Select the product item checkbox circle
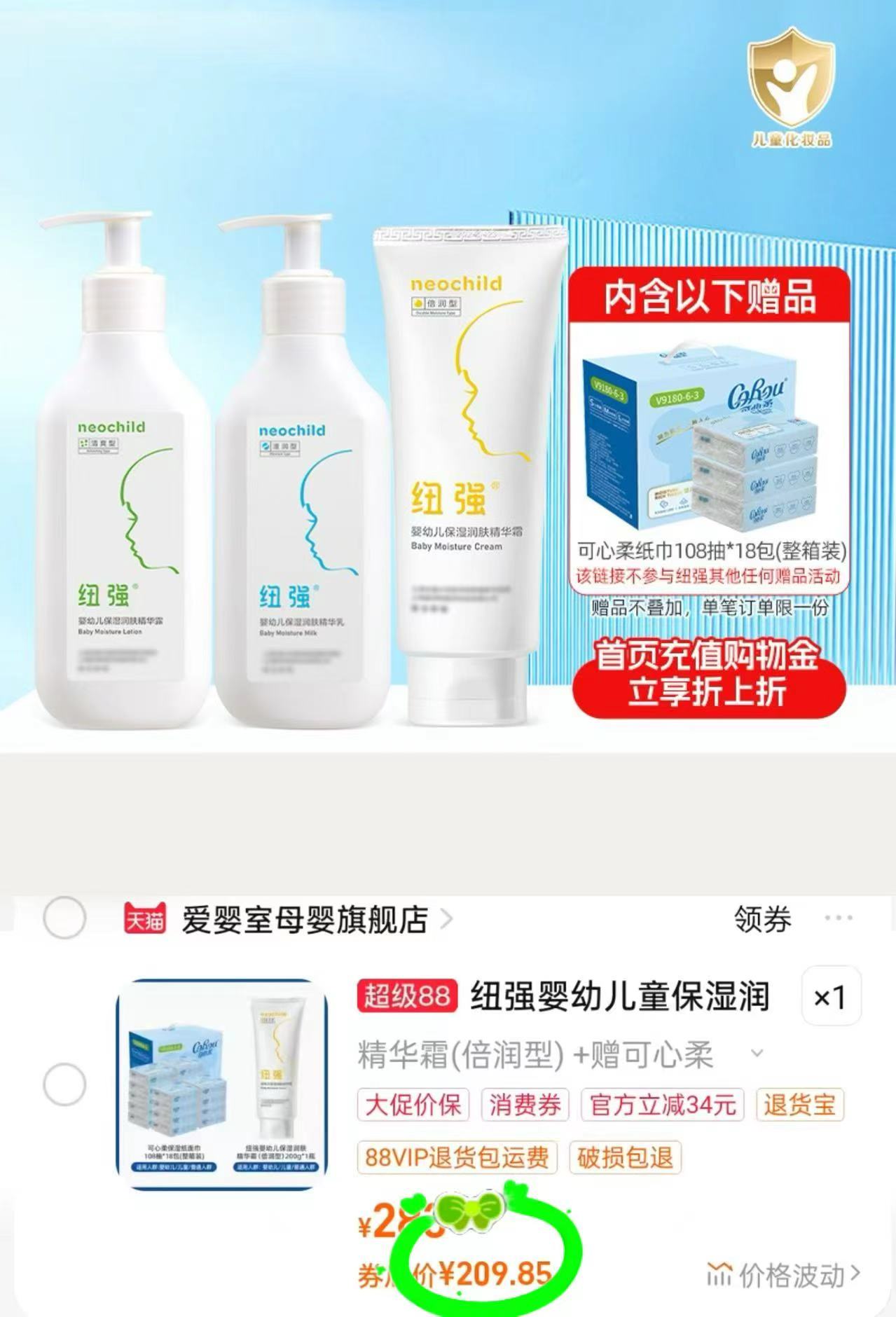This screenshot has height=1317, width=896. tap(64, 1084)
